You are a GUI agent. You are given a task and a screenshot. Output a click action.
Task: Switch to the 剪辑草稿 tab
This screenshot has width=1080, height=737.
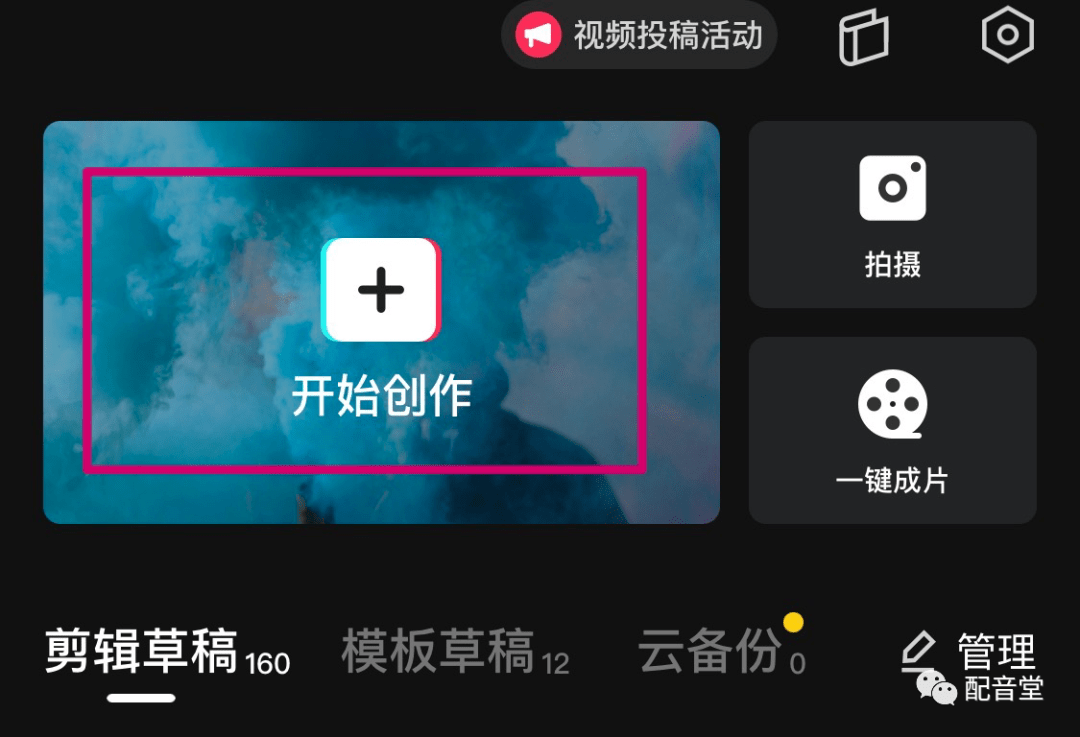(x=143, y=652)
